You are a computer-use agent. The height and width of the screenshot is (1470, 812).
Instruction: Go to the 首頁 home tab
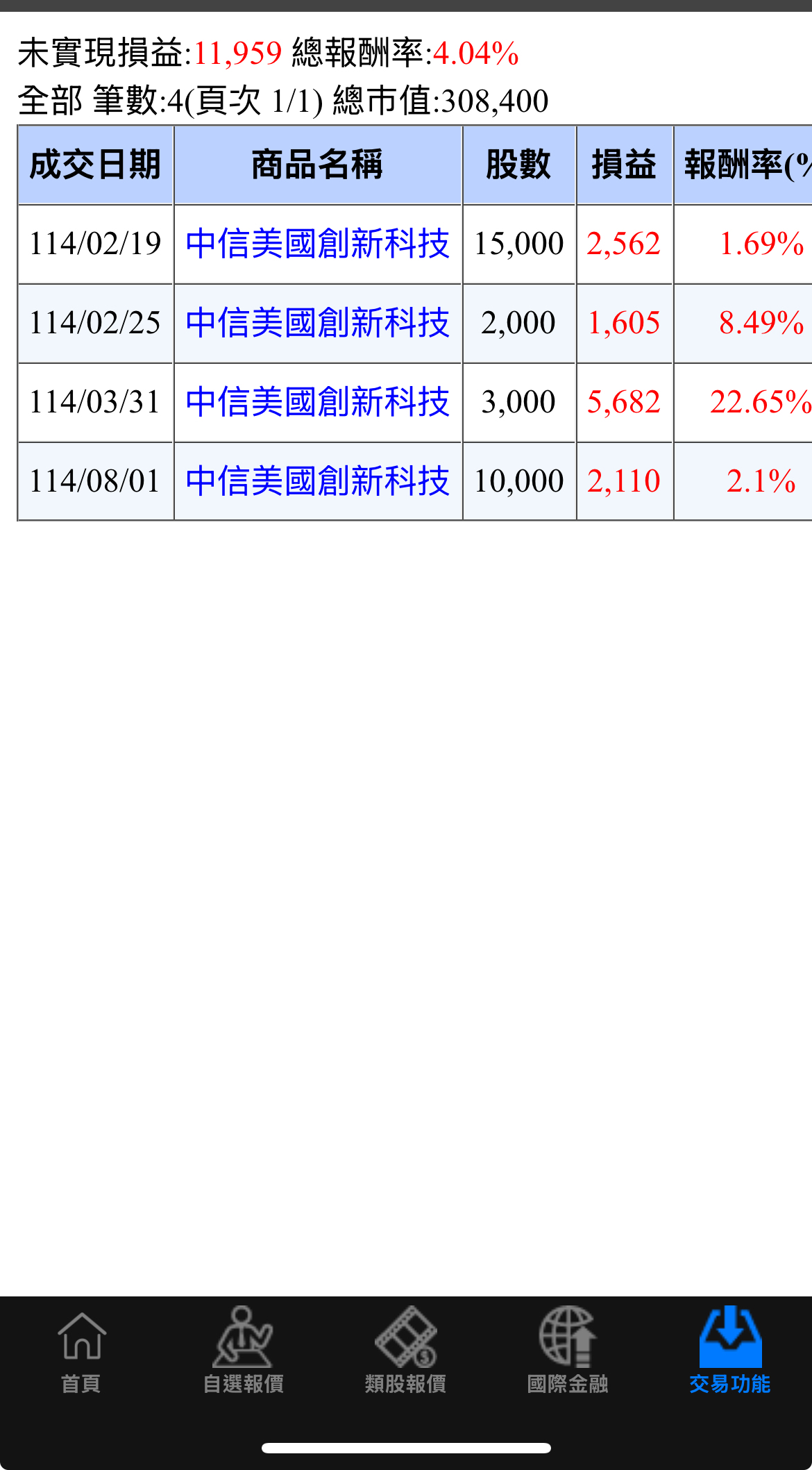(81, 1351)
